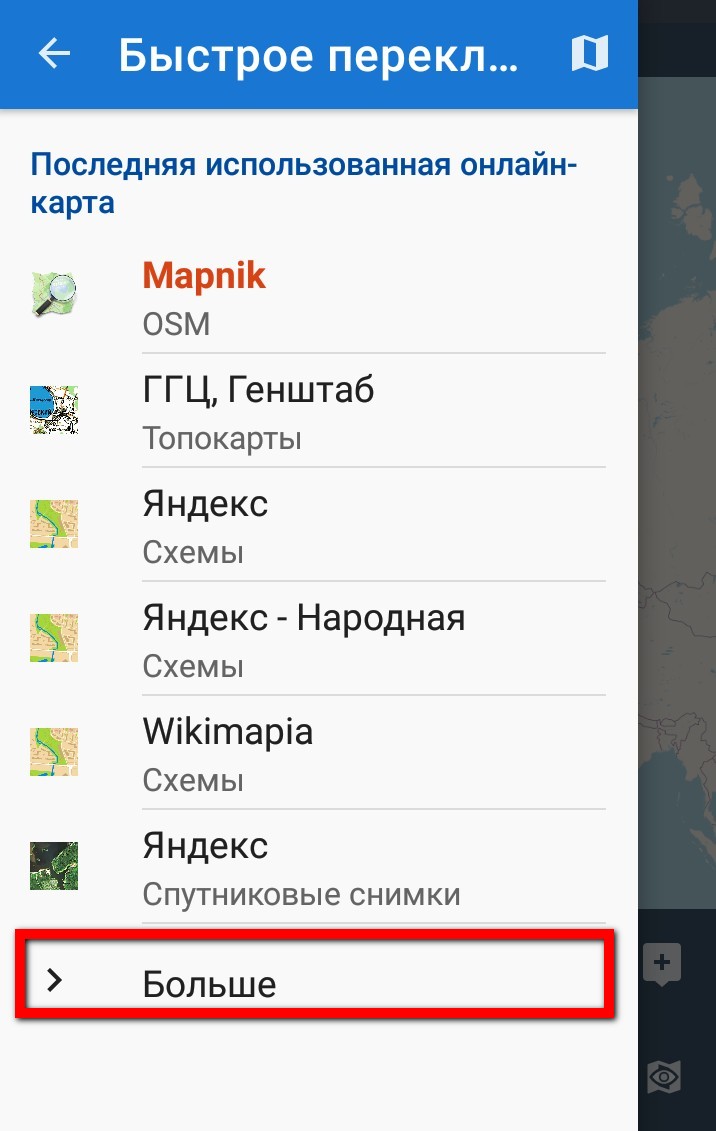Expand the Больше section
This screenshot has height=1131, width=716.
(310, 983)
